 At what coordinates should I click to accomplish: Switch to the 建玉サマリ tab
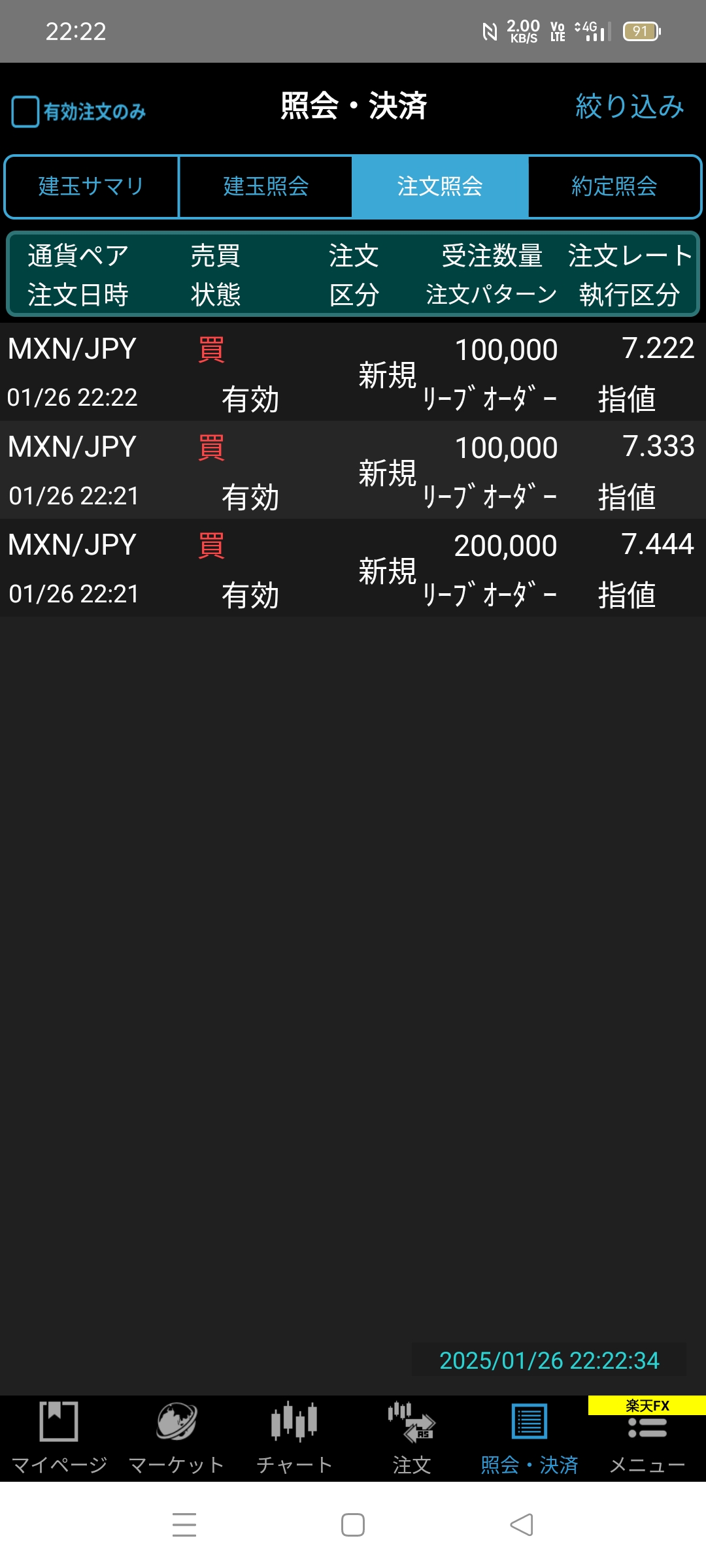click(92, 187)
